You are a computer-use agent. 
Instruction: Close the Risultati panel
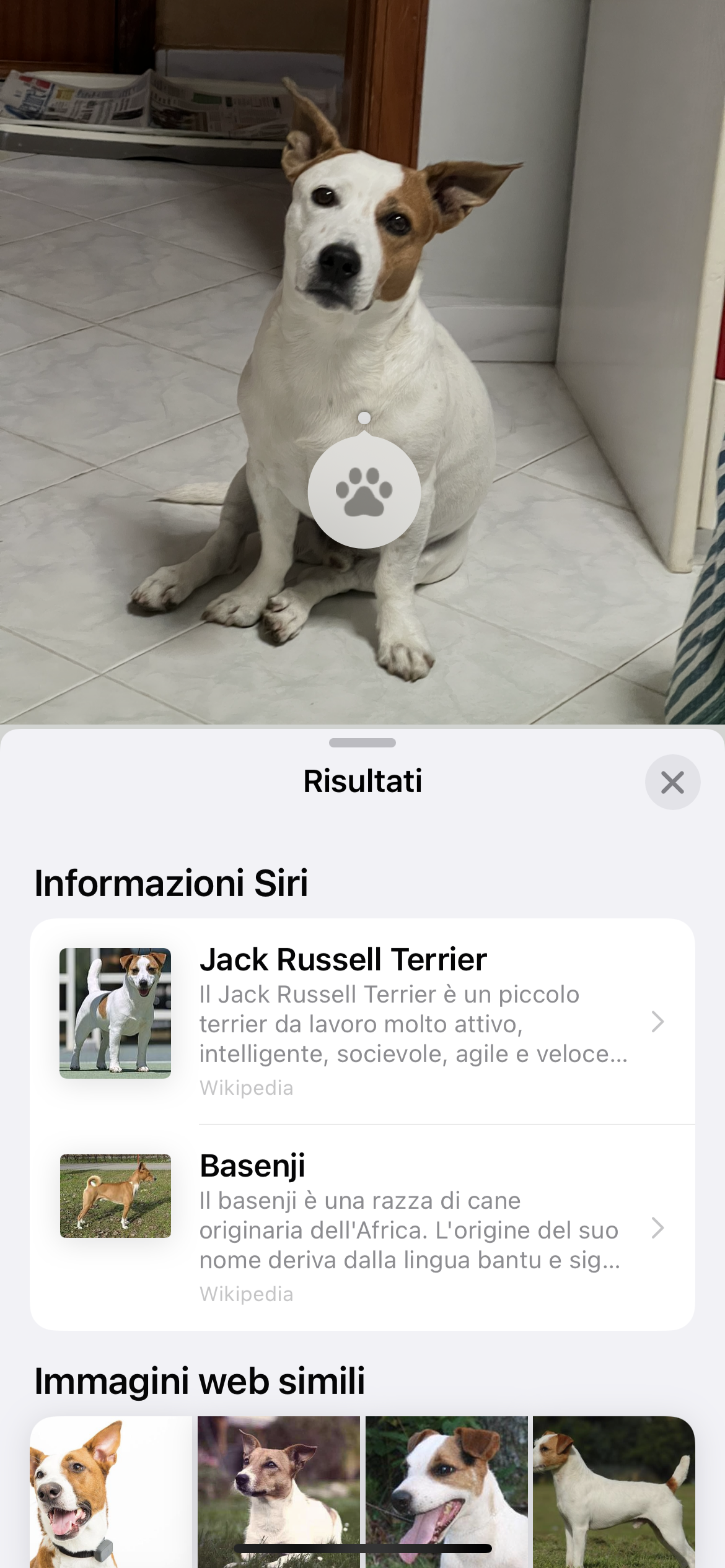click(672, 782)
